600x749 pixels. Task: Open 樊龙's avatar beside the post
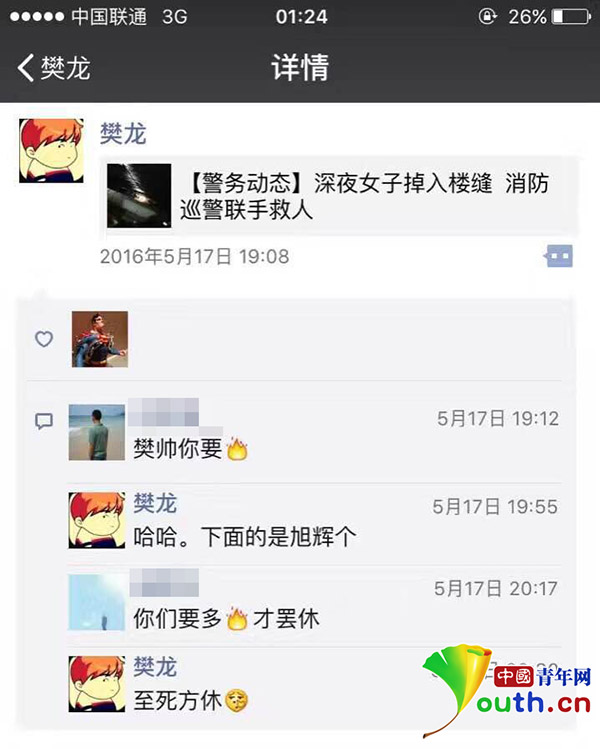point(50,150)
